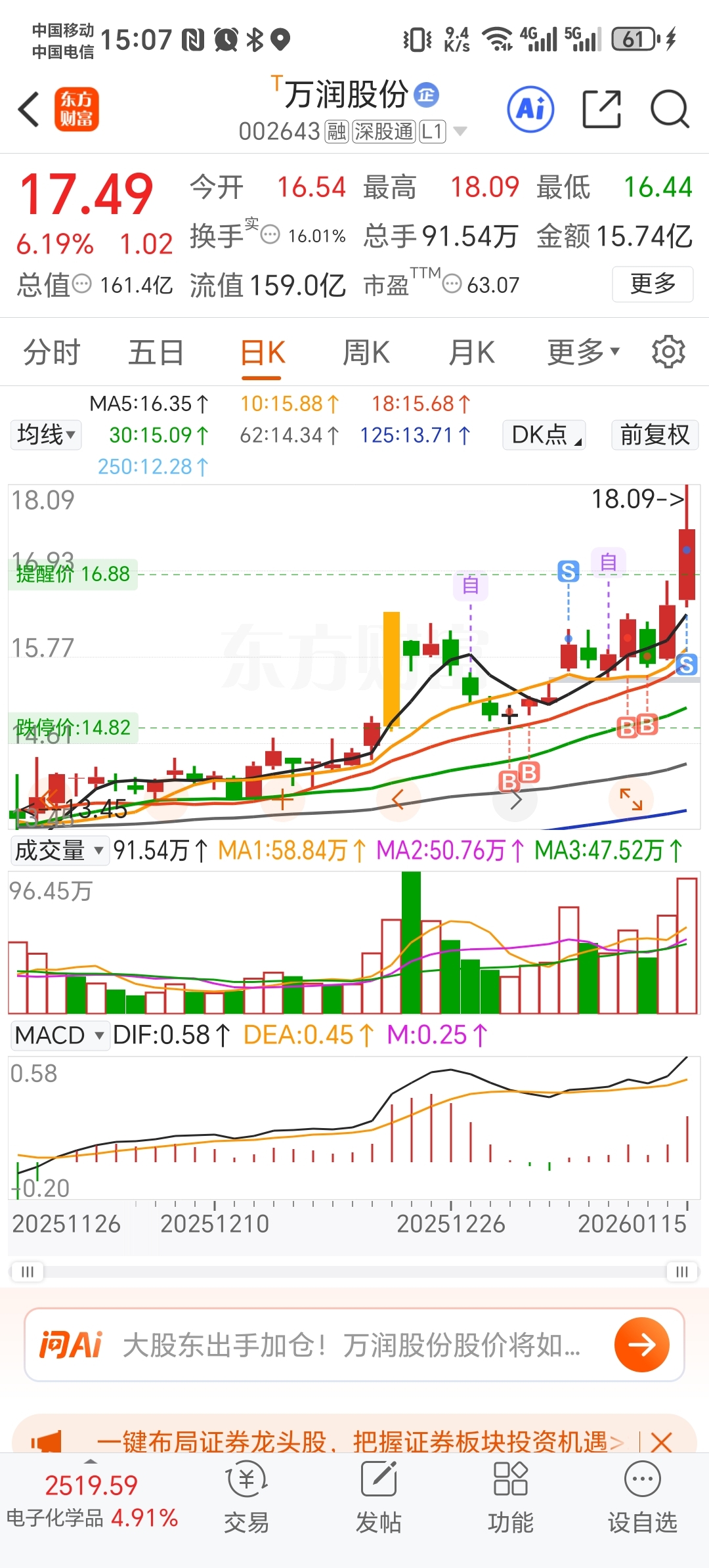
Task: Change the 成交量 sub-indicator dropdown
Action: 59,850
